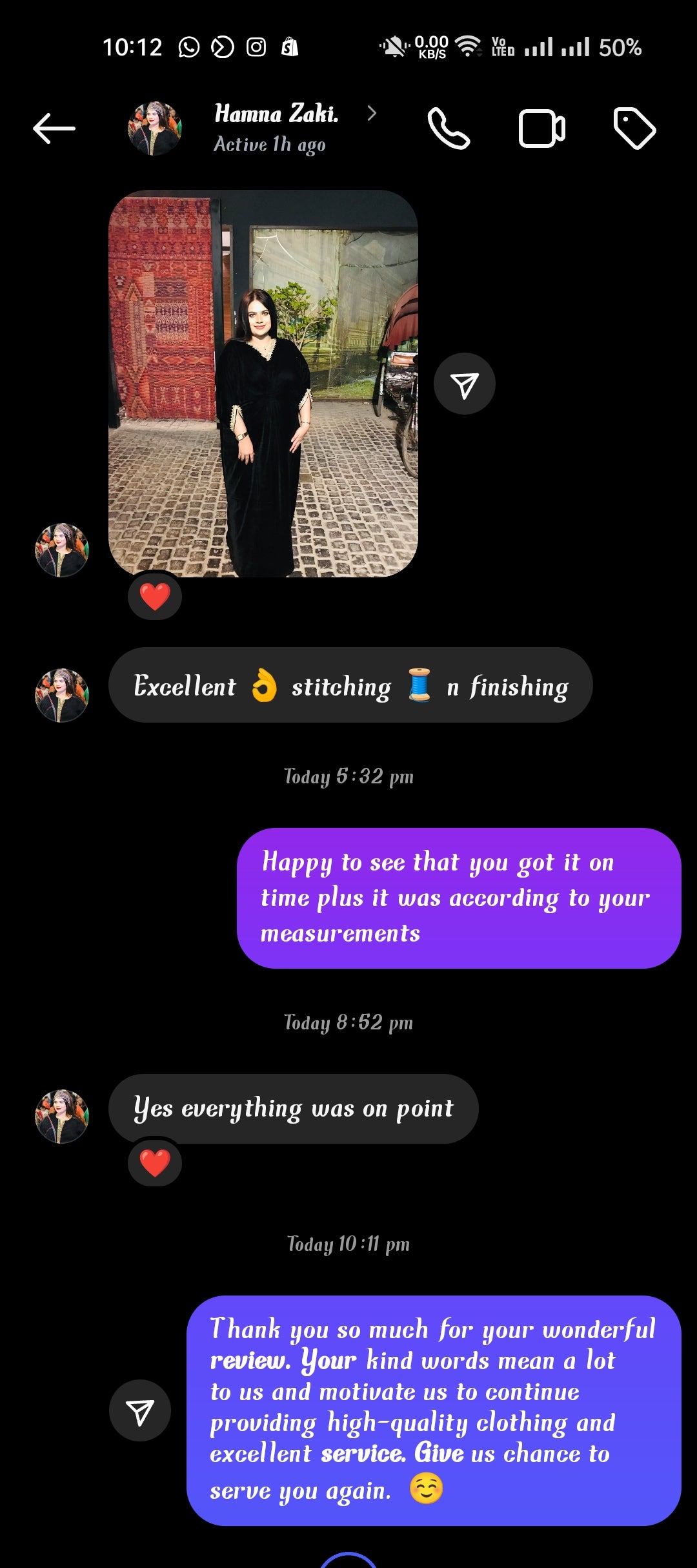The image size is (697, 1568).
Task: Forward the photo using the share icon
Action: click(464, 384)
